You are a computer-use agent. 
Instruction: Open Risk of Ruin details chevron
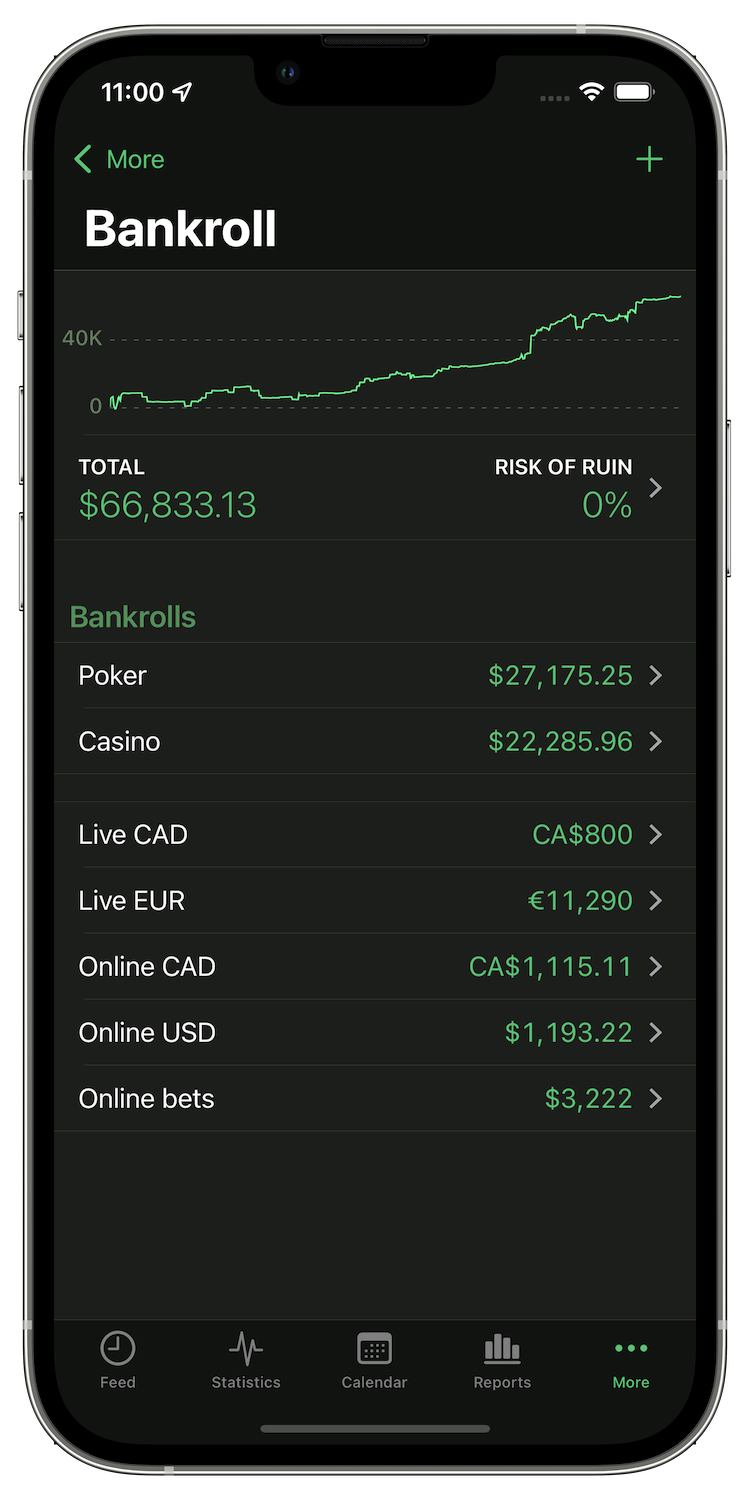pyautogui.click(x=655, y=488)
